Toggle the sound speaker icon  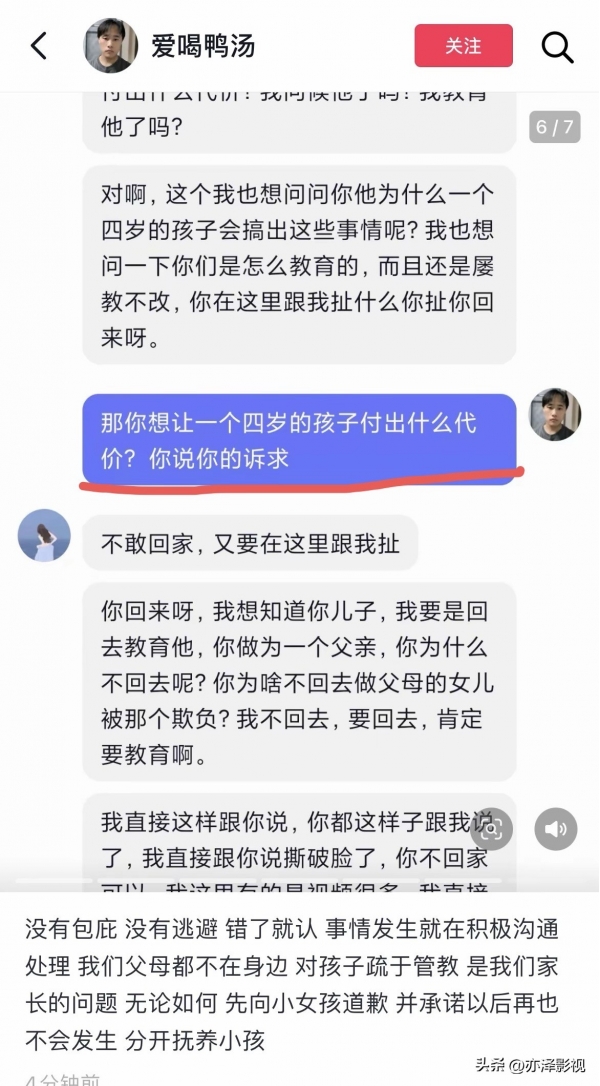pyautogui.click(x=555, y=829)
